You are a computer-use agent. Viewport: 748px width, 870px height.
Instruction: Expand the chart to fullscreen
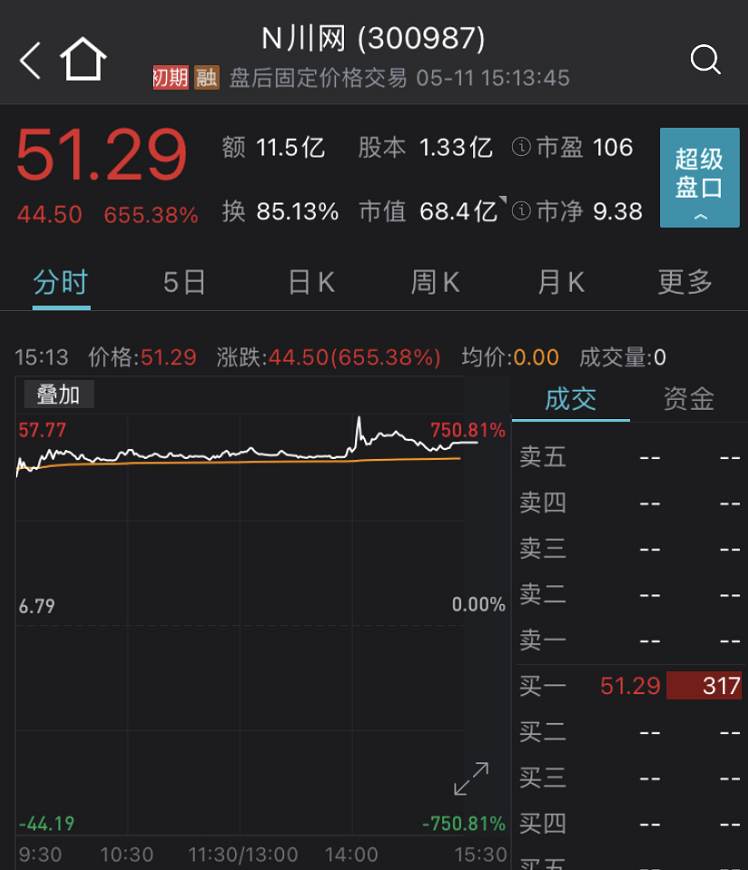471,779
